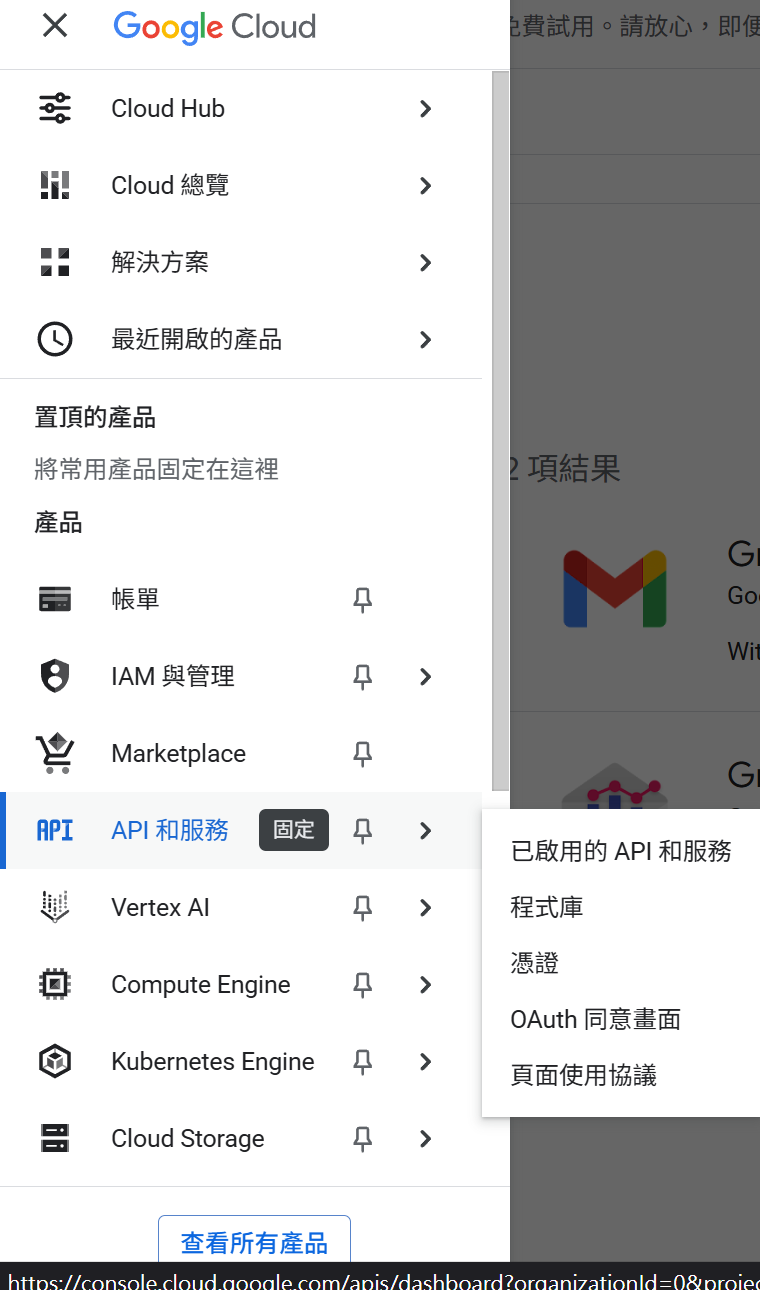This screenshot has height=1290, width=760.
Task: Select 程式庫 in submenu
Action: click(547, 908)
